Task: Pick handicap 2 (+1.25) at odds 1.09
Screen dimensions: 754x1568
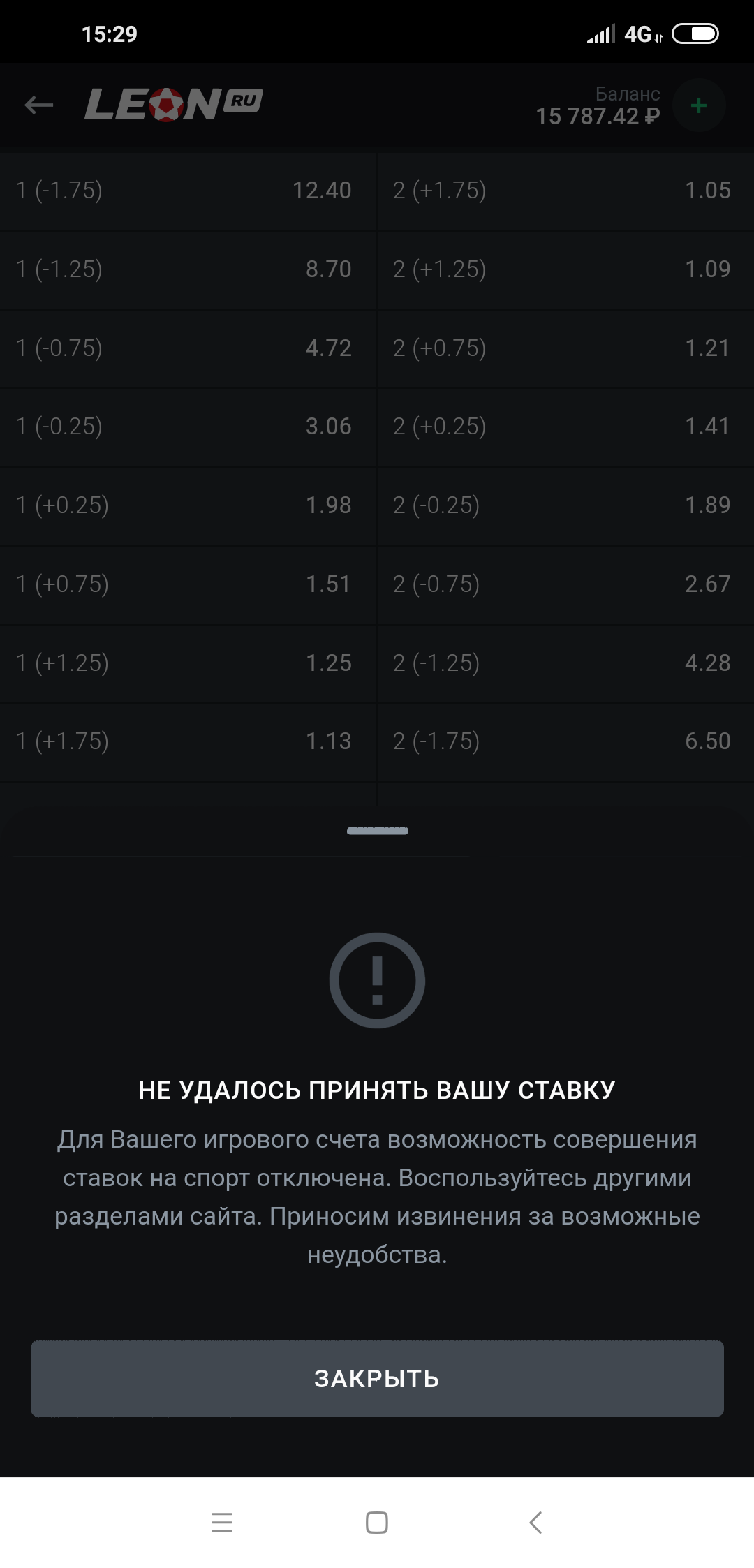Action: coord(565,269)
